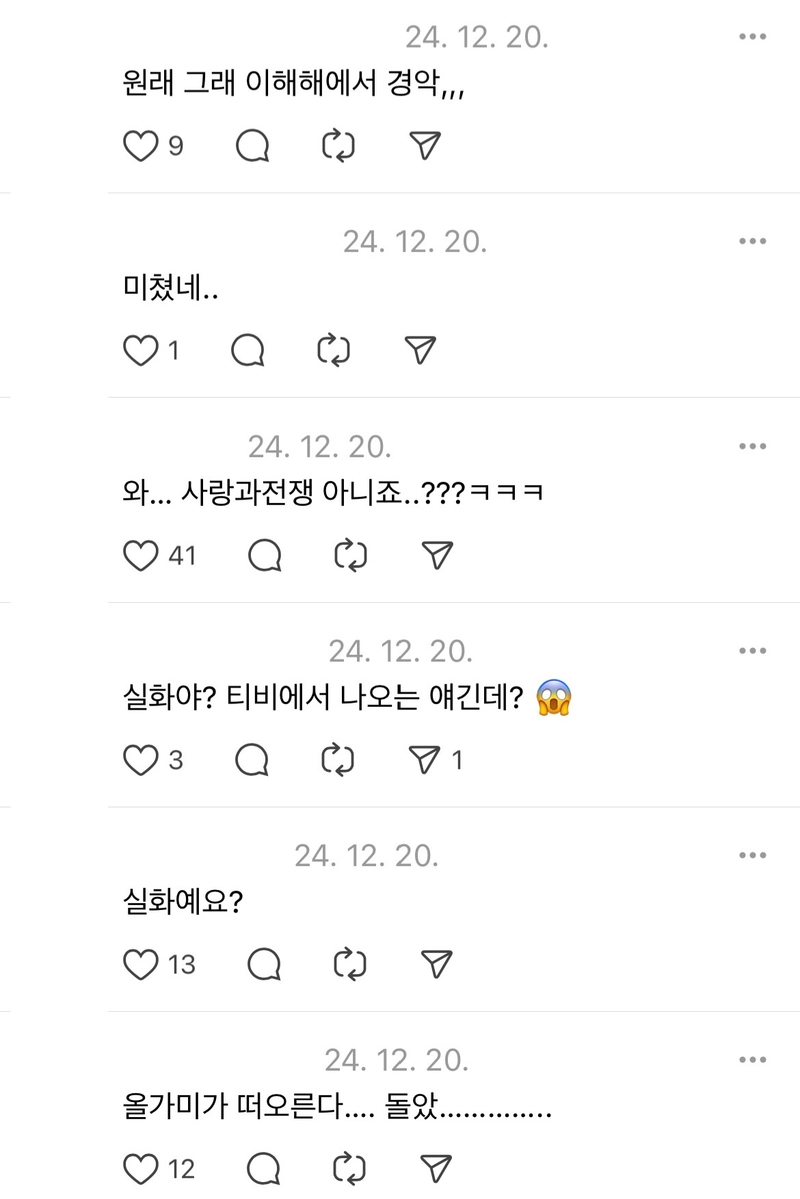The image size is (800, 1199).
Task: Like the comment '와... 사랑과전쟁 아니죠..???ㅋㅋㅋ'
Action: [141, 555]
